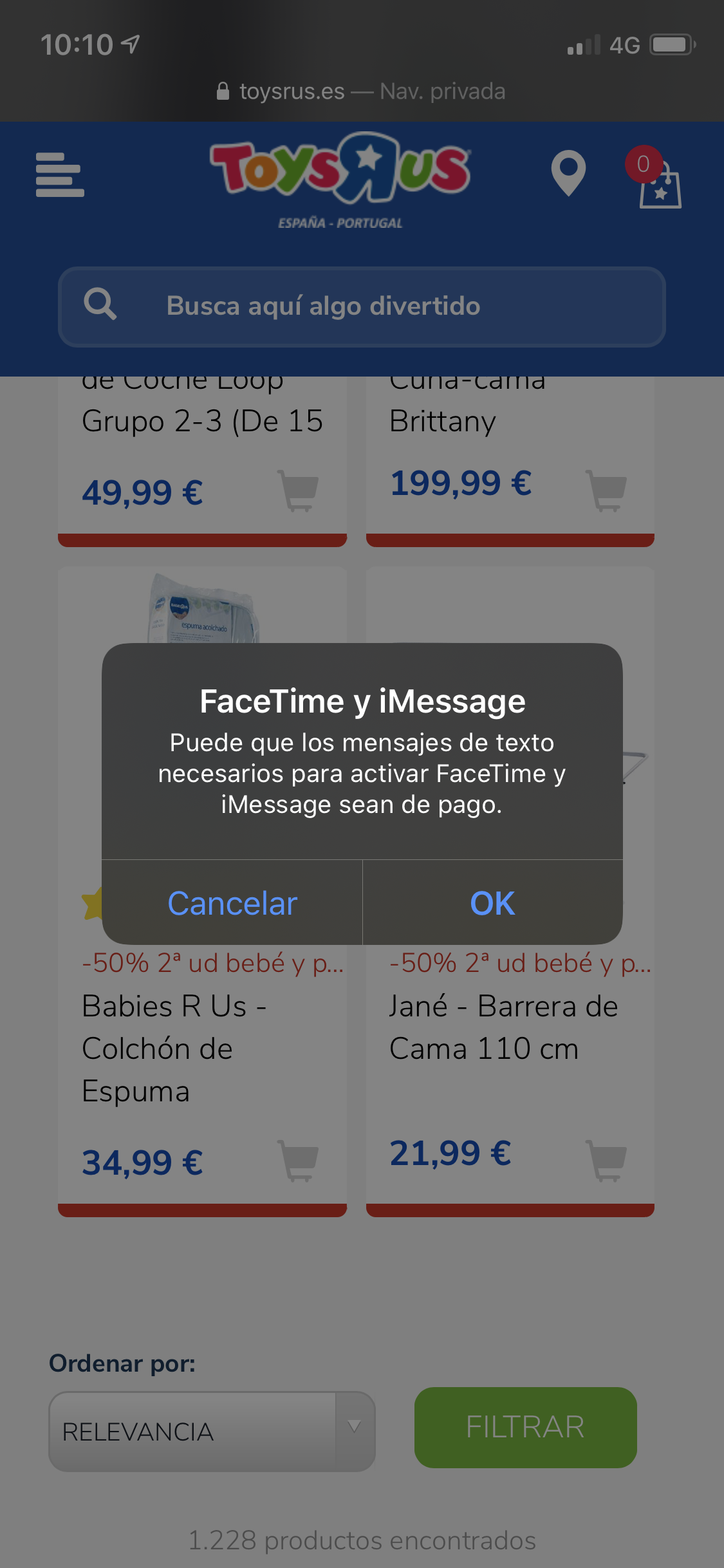This screenshot has height=1568, width=724.
Task: Tap the green FILTRAR button
Action: coord(525,1427)
